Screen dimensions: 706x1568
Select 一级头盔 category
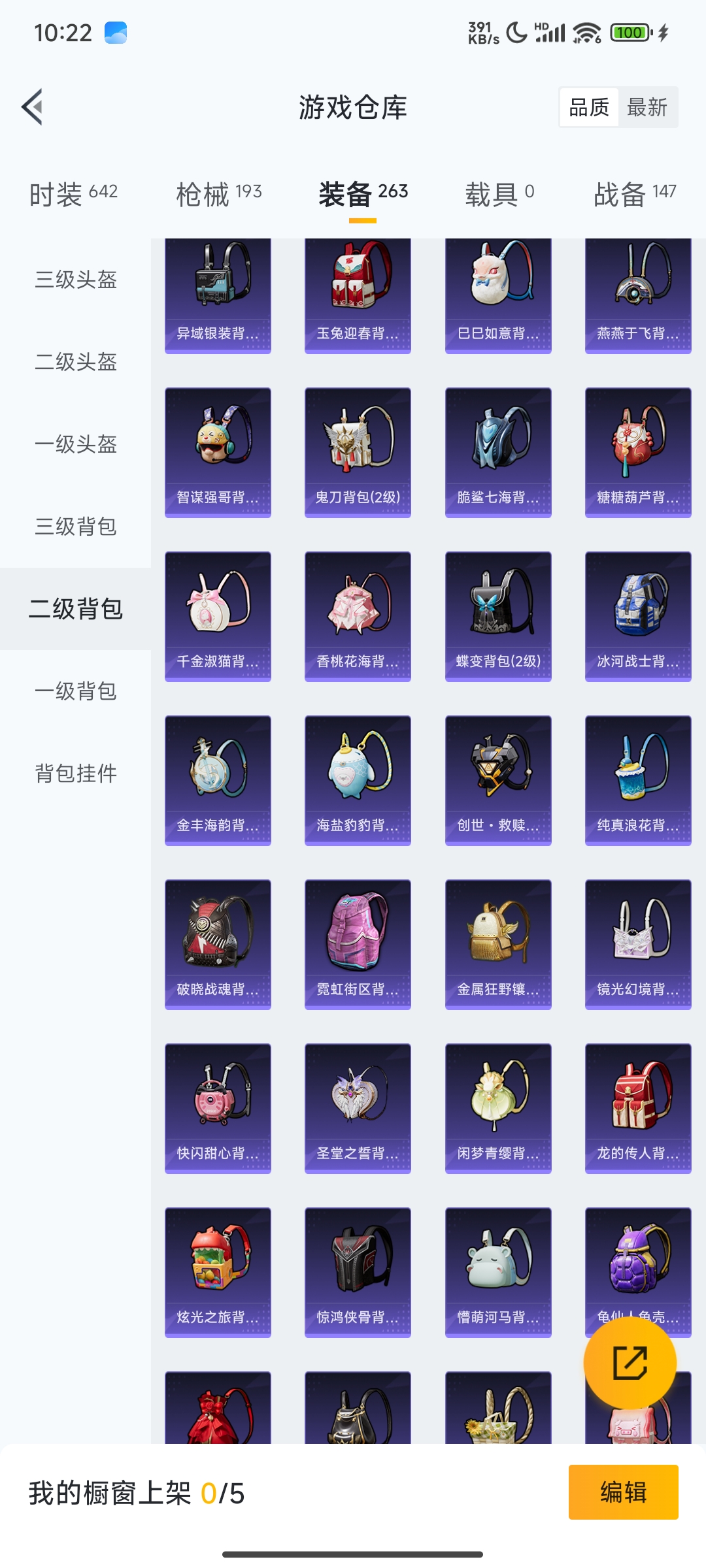point(76,444)
